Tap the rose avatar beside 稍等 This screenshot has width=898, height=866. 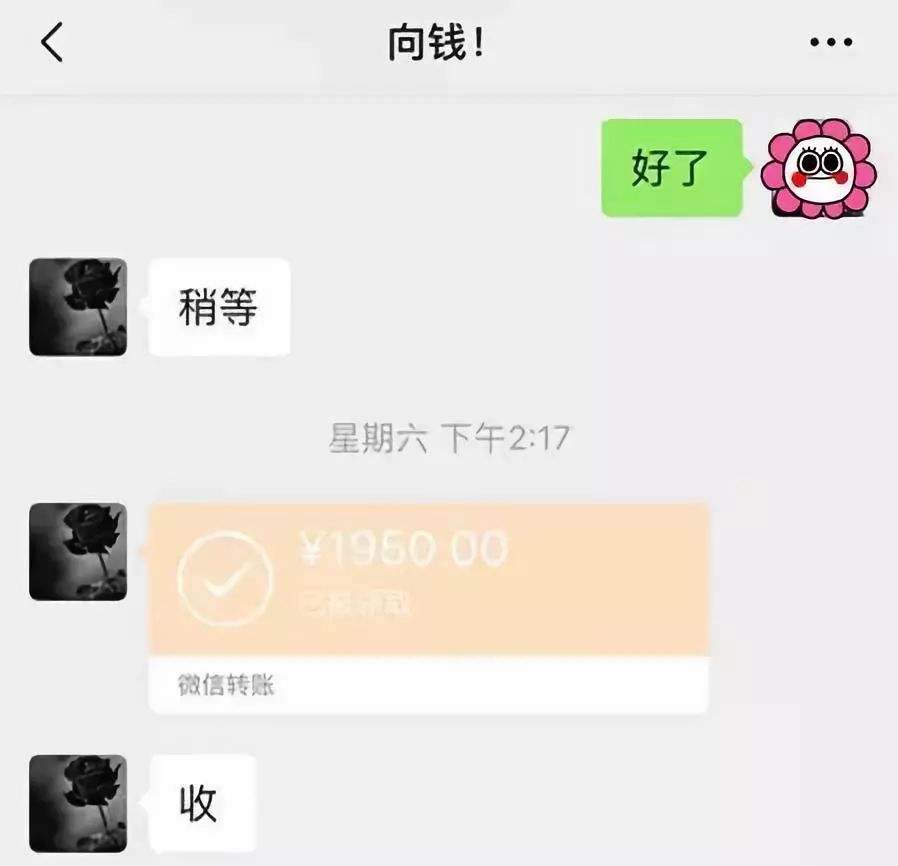(x=78, y=307)
